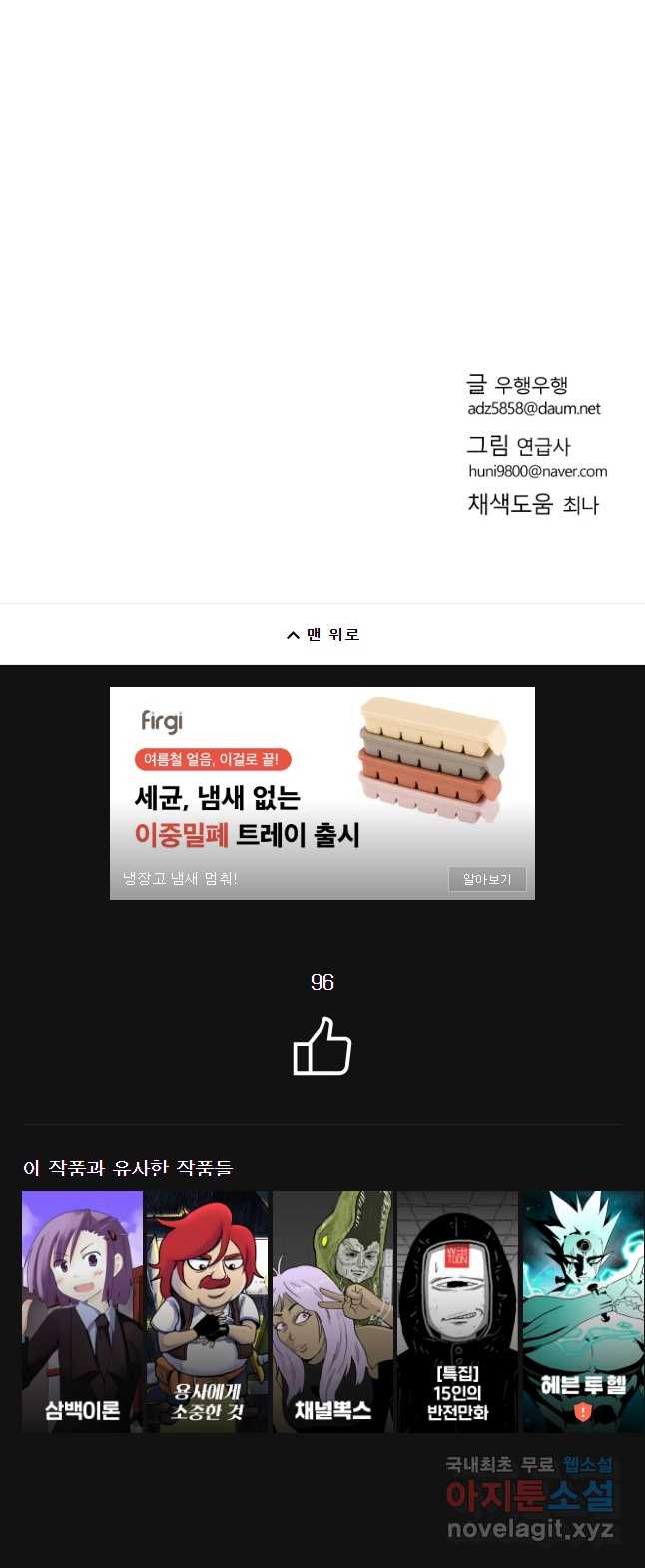Open the similar webtoon 용사에게 소중한 것
The width and height of the screenshot is (645, 1568).
coord(207,1311)
